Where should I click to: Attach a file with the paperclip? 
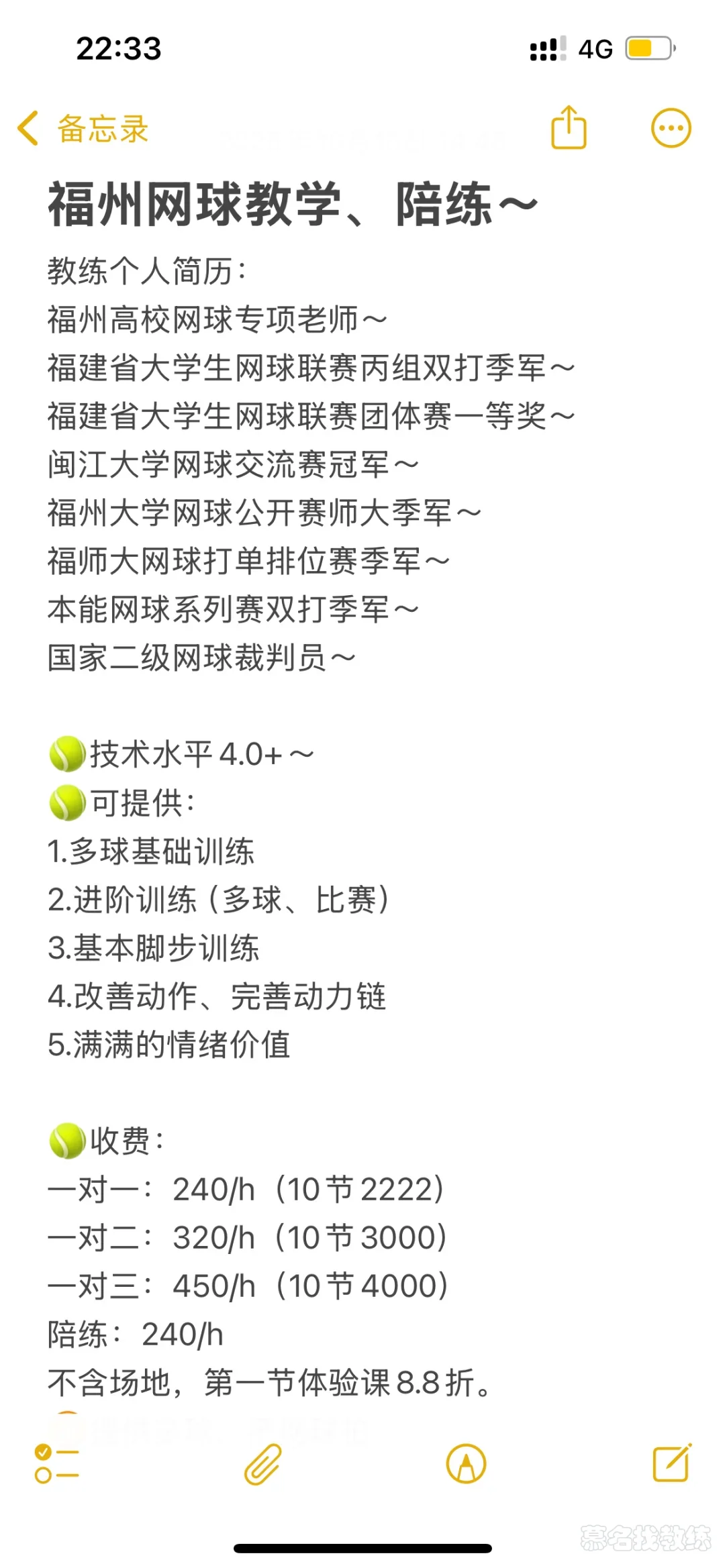262,1463
